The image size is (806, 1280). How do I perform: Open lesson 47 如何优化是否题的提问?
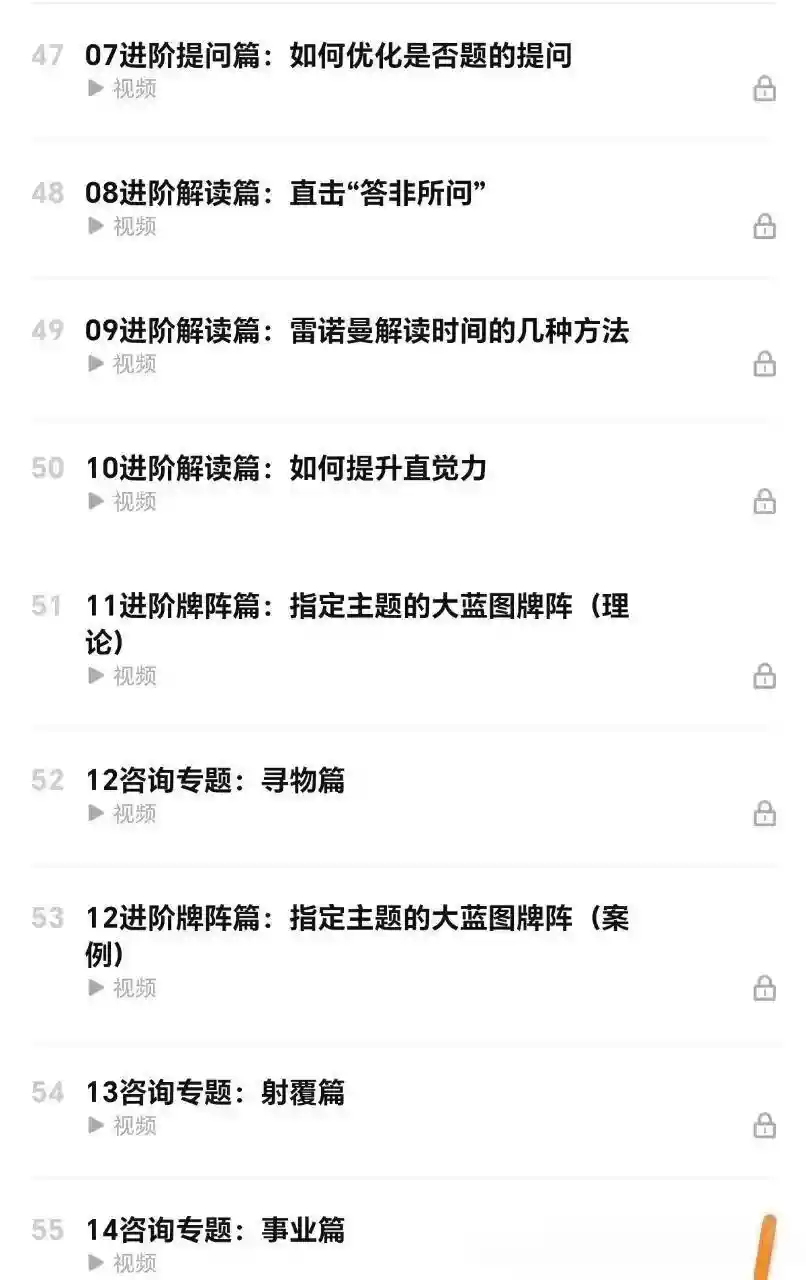pos(403,71)
